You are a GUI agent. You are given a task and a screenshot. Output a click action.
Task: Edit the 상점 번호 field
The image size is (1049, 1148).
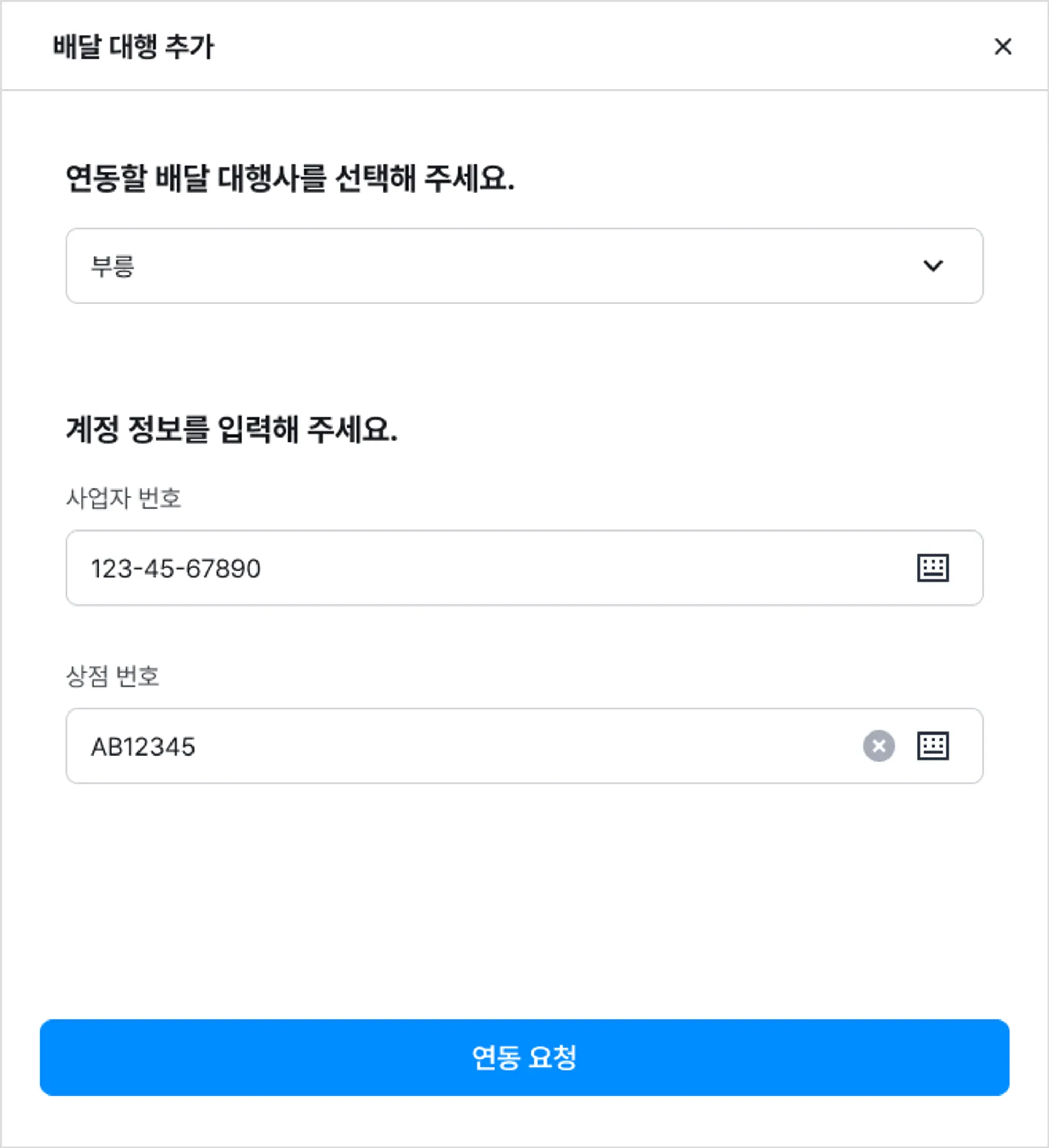click(467, 747)
